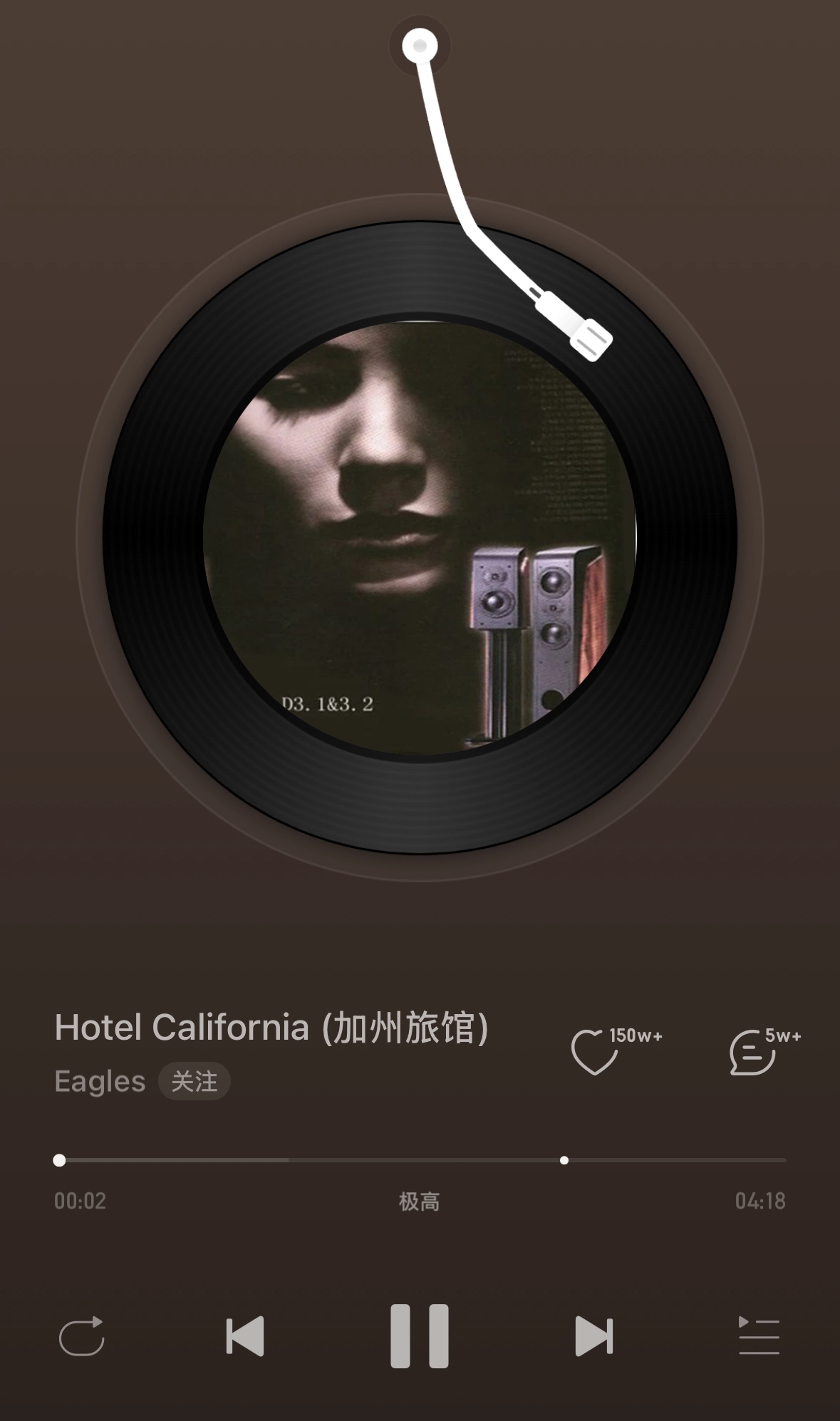Open the current playlist queue
The image size is (840, 1421).
pos(758,1335)
